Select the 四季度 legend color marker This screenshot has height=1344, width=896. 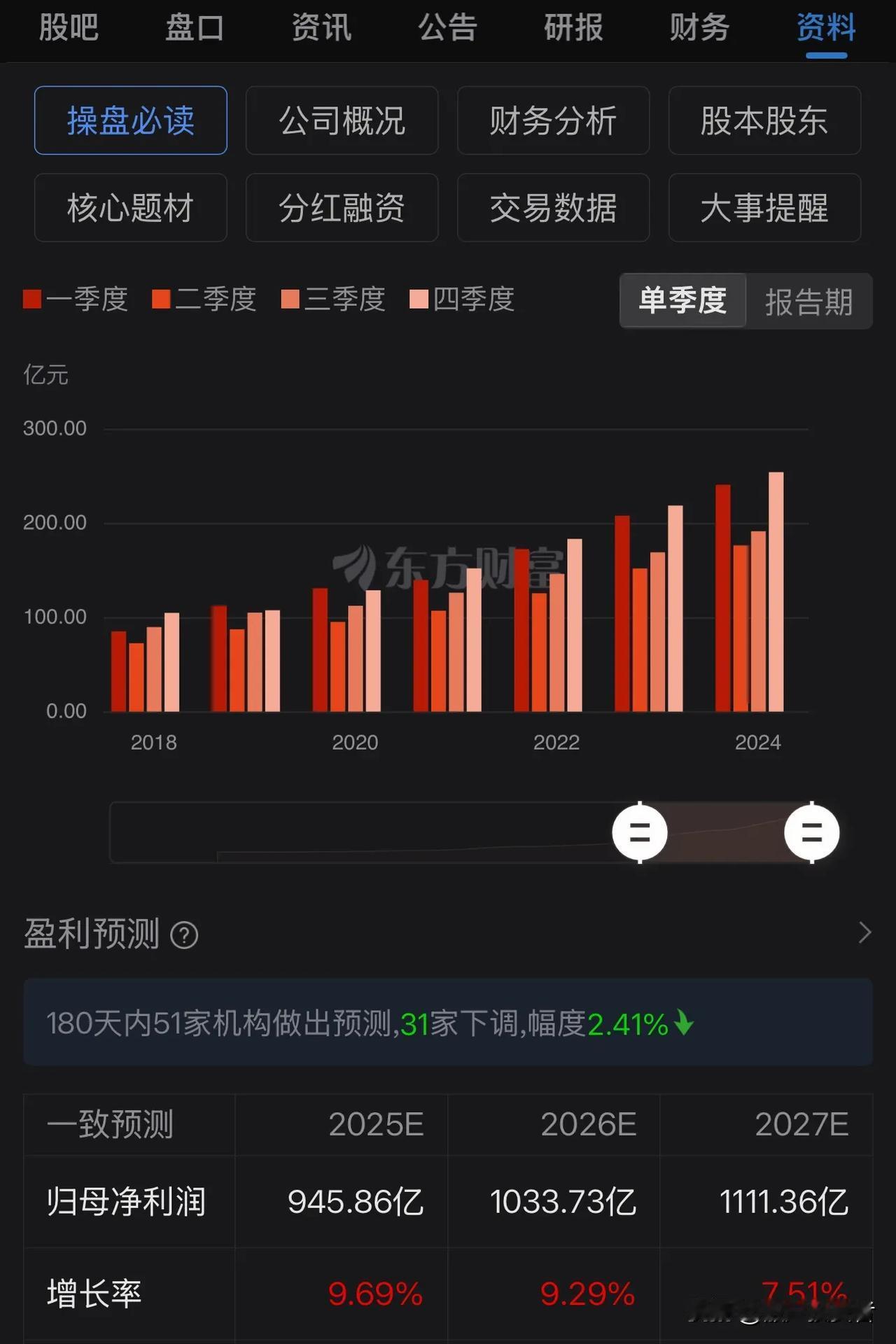click(x=419, y=300)
